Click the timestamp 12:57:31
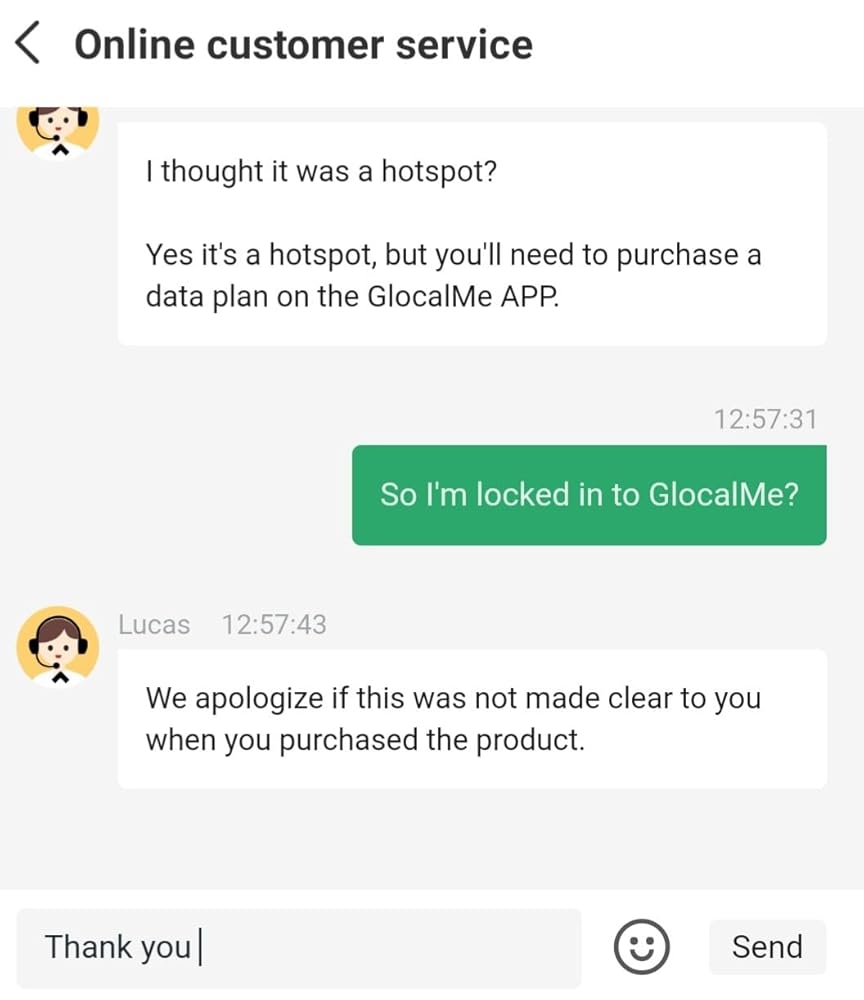The width and height of the screenshot is (864, 1000). pyautogui.click(x=765, y=419)
